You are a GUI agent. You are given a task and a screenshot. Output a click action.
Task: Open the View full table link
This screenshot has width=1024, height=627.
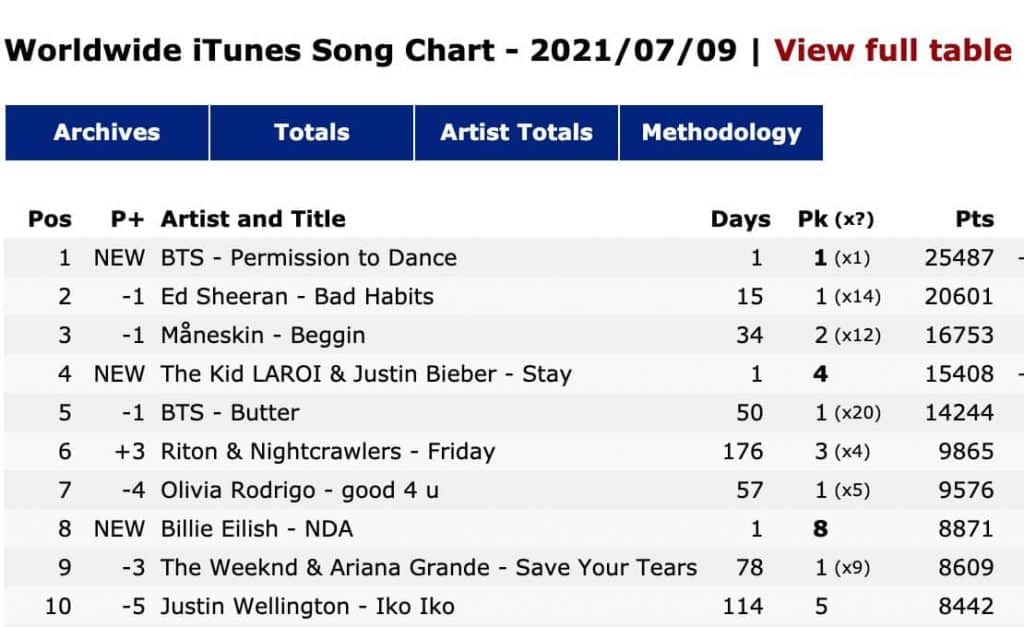pos(892,50)
